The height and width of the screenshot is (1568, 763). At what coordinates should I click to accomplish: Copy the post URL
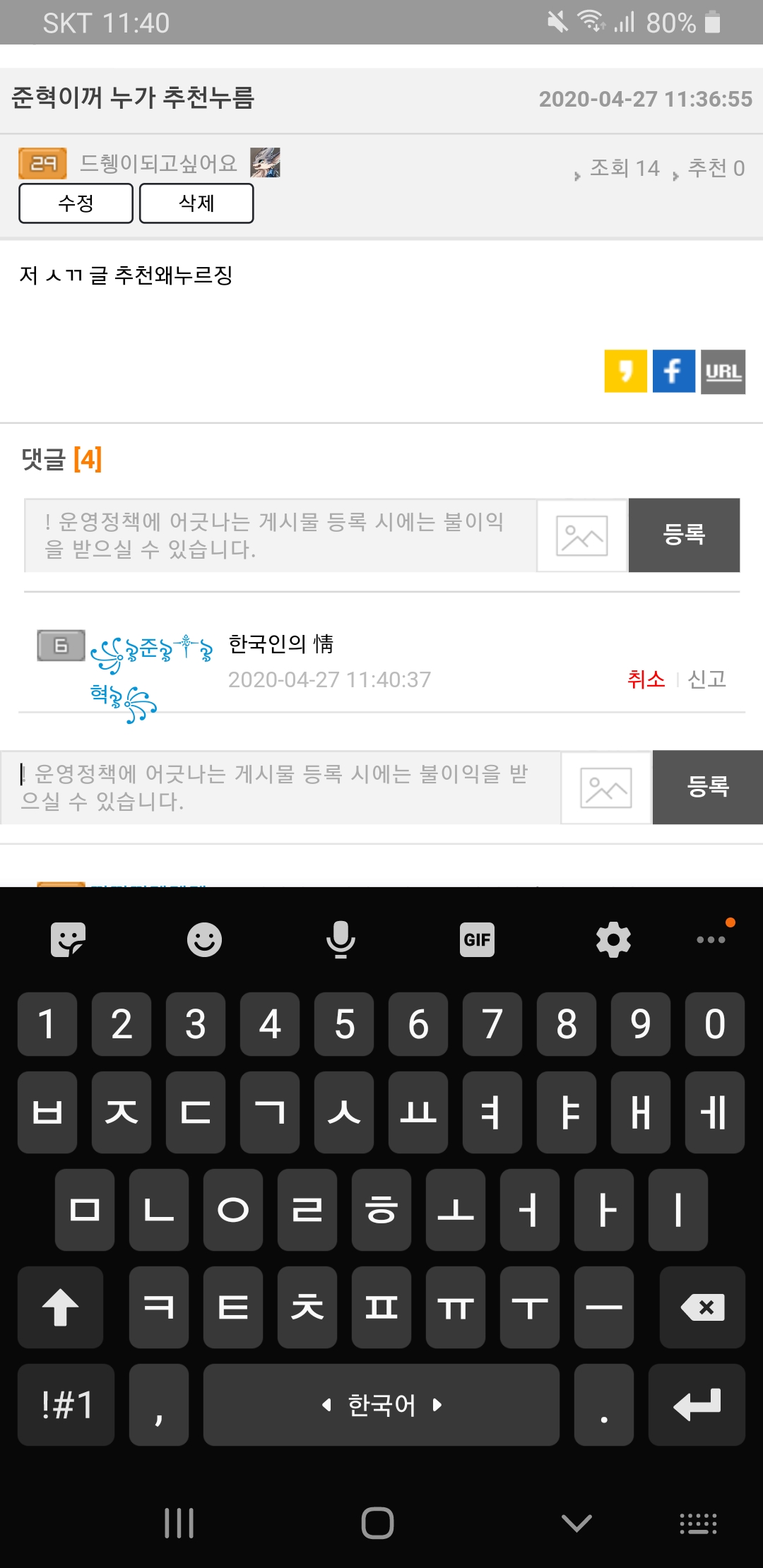pos(723,372)
